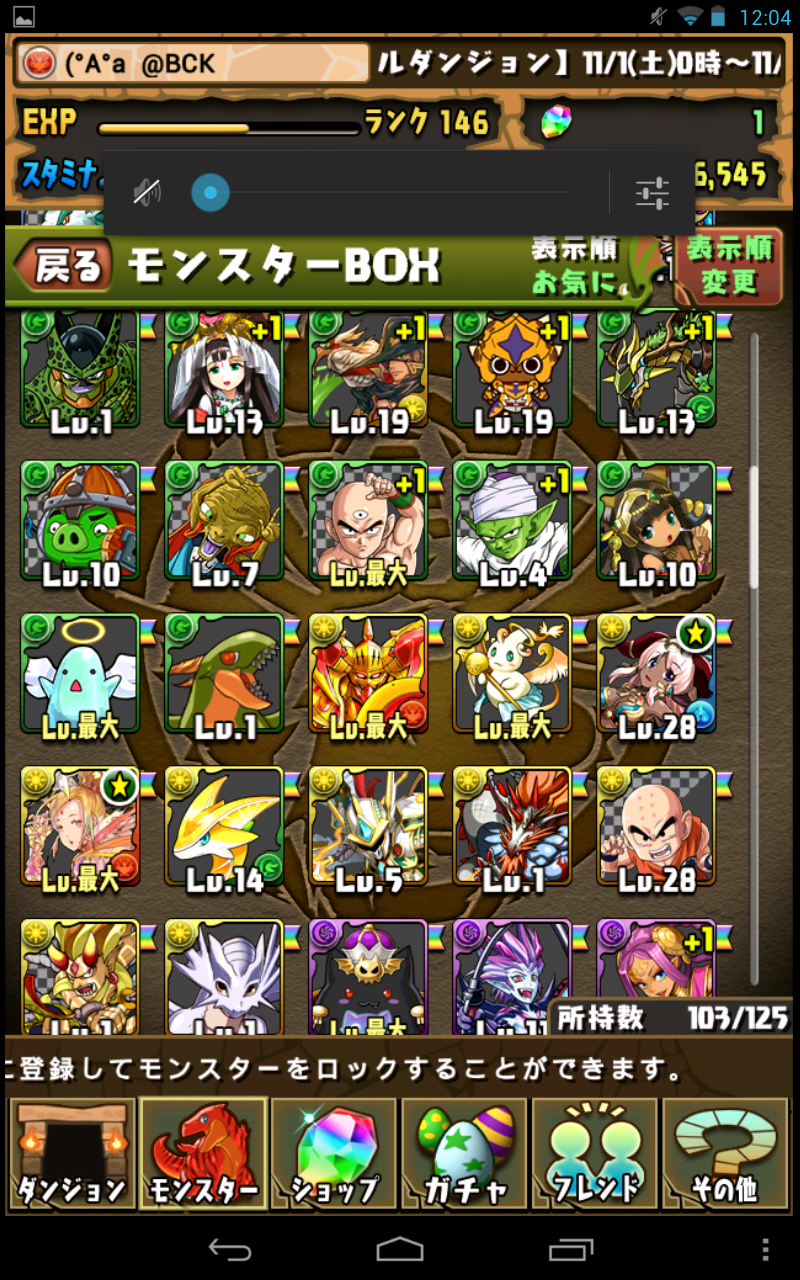The image size is (800, 1280).
Task: Open the その他 tab
Action: [726, 1152]
